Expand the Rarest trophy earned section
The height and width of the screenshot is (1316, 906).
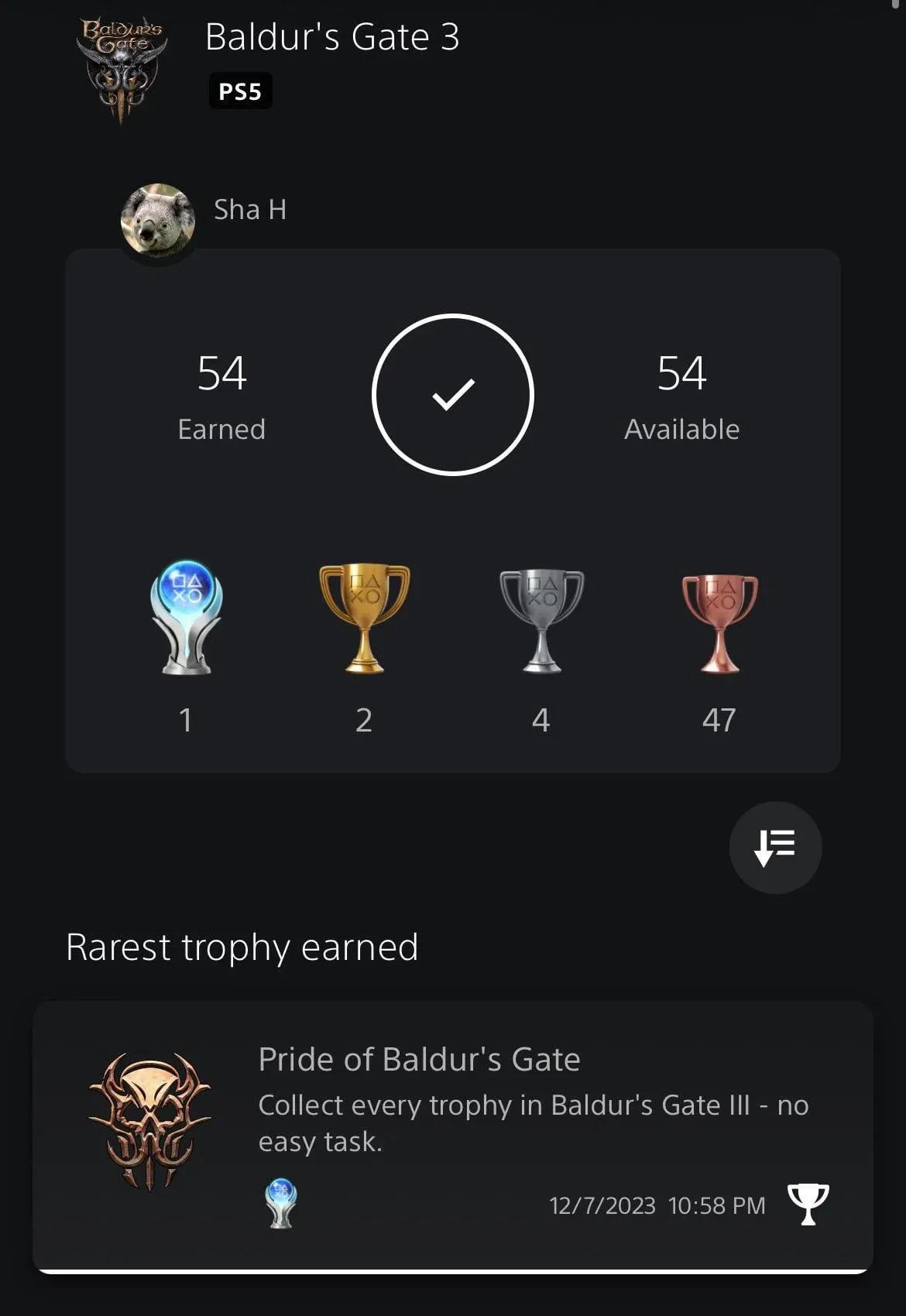point(242,946)
